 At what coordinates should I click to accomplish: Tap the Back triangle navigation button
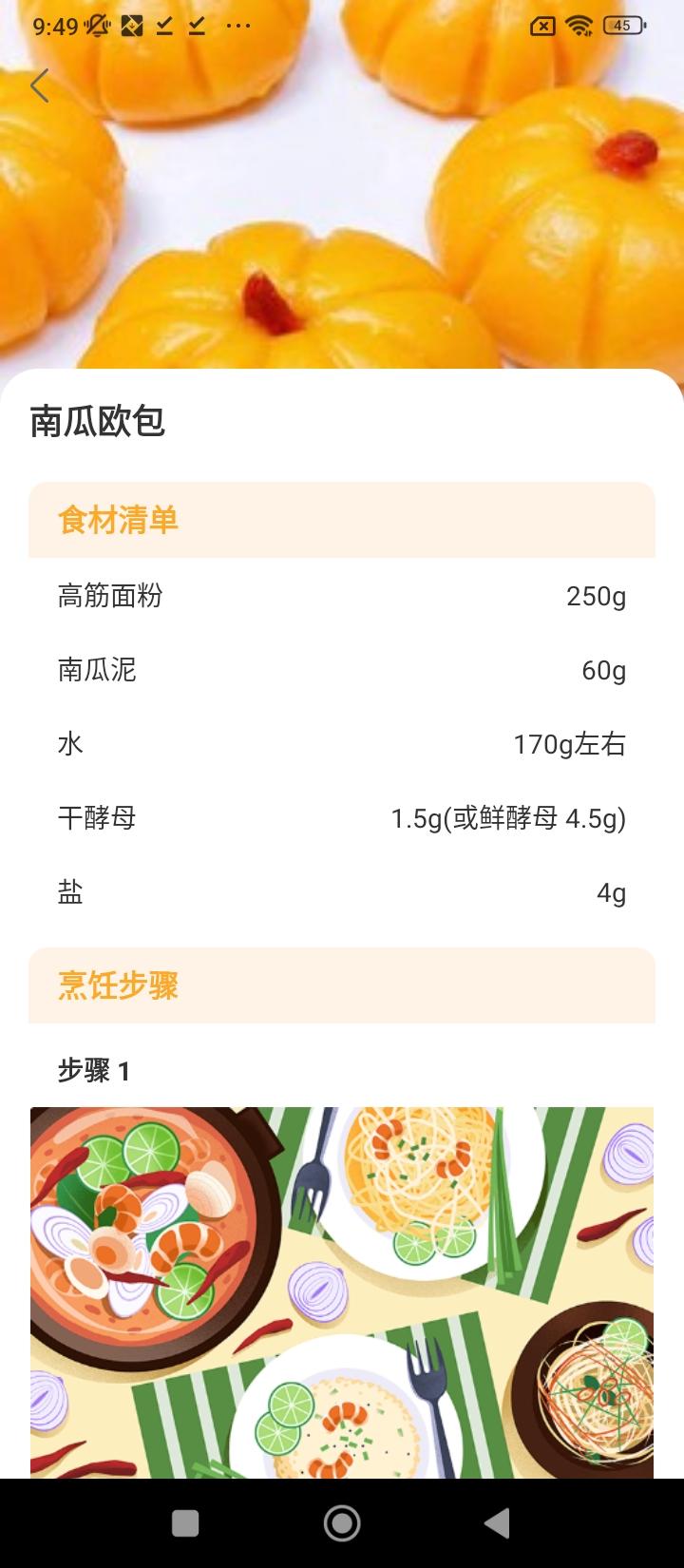tap(498, 1521)
